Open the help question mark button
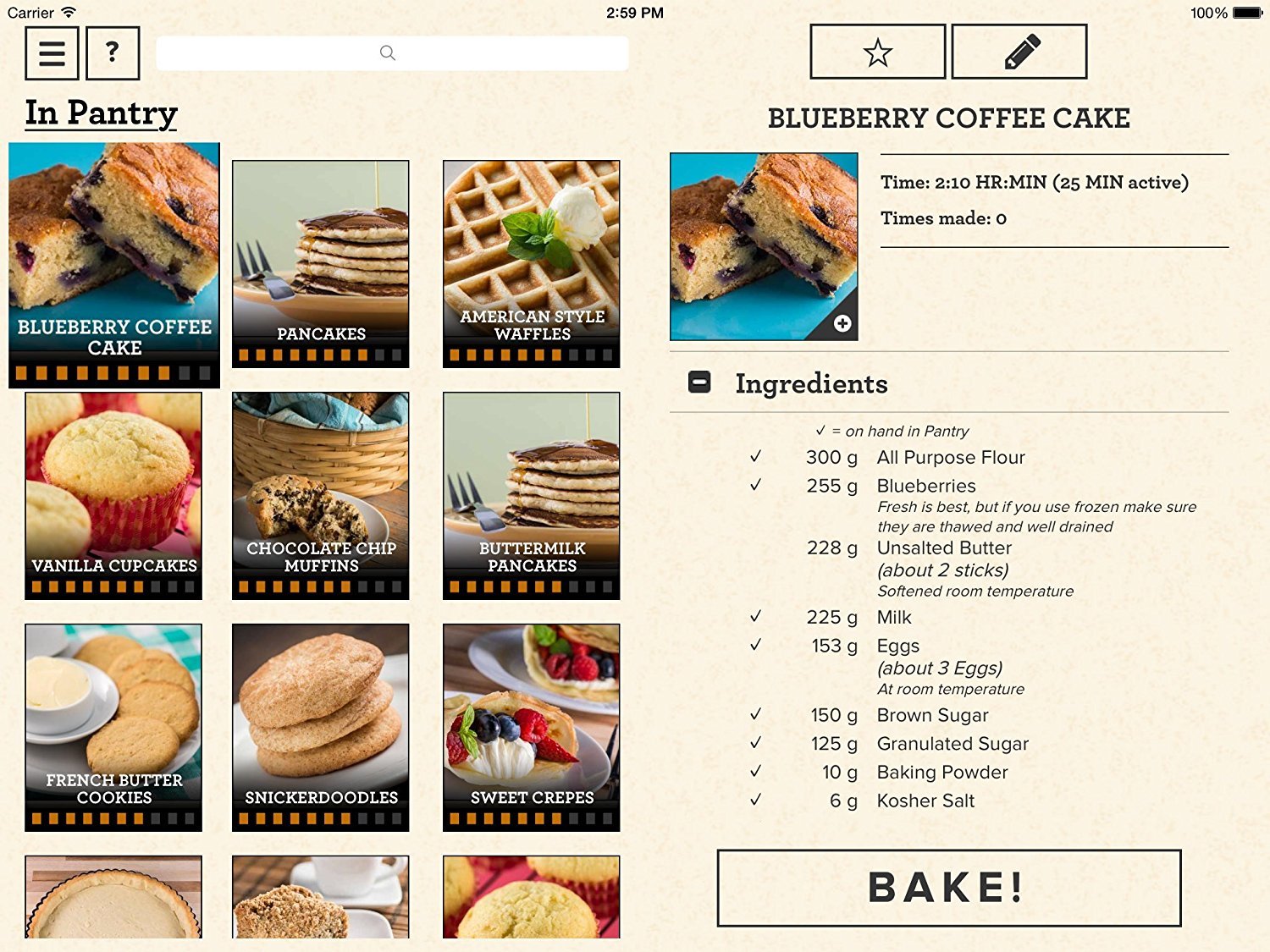Image resolution: width=1270 pixels, height=952 pixels. 113,52
